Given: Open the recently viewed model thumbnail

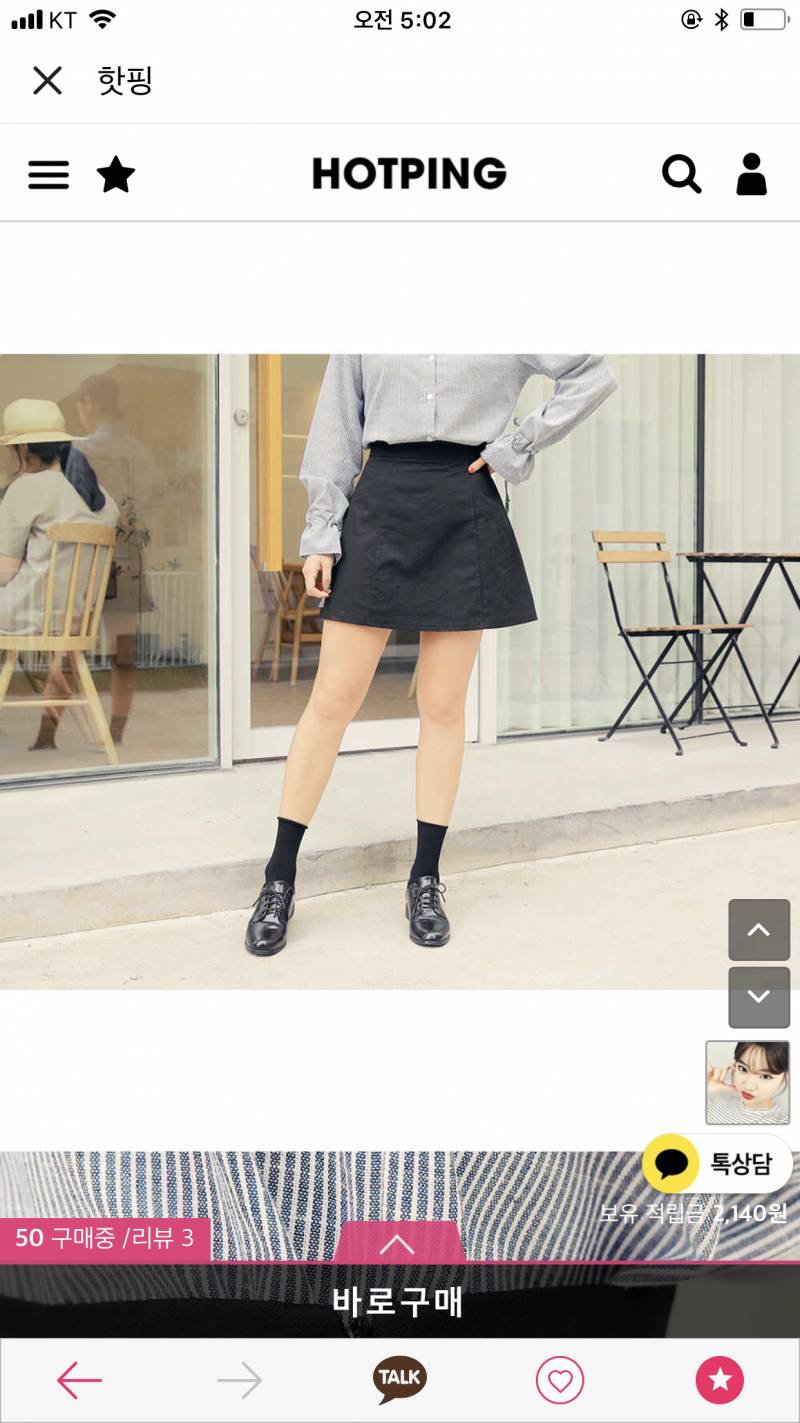Looking at the screenshot, I should pyautogui.click(x=747, y=1082).
